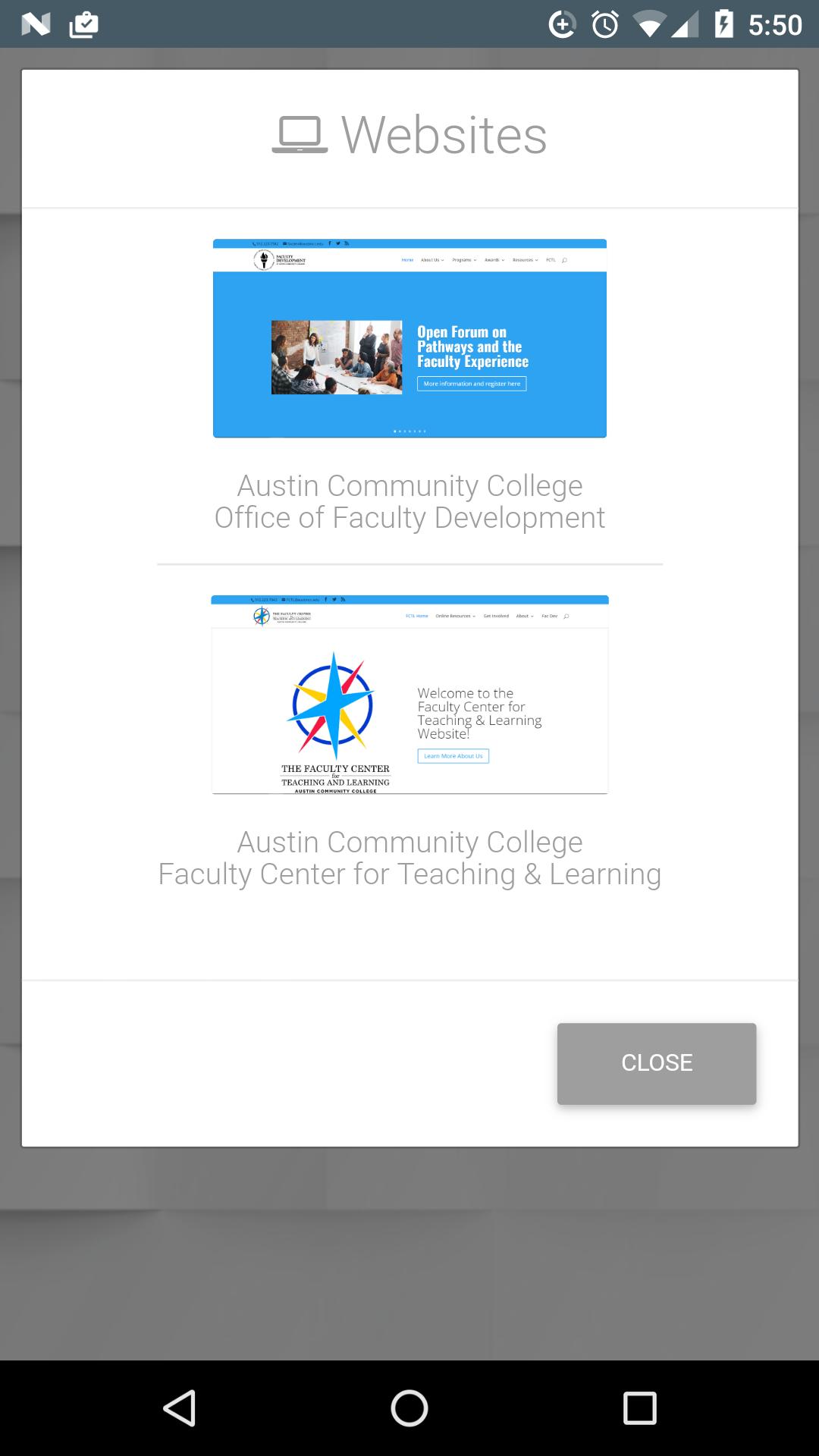Open the Office of Faculty Development website thumbnail

(409, 338)
